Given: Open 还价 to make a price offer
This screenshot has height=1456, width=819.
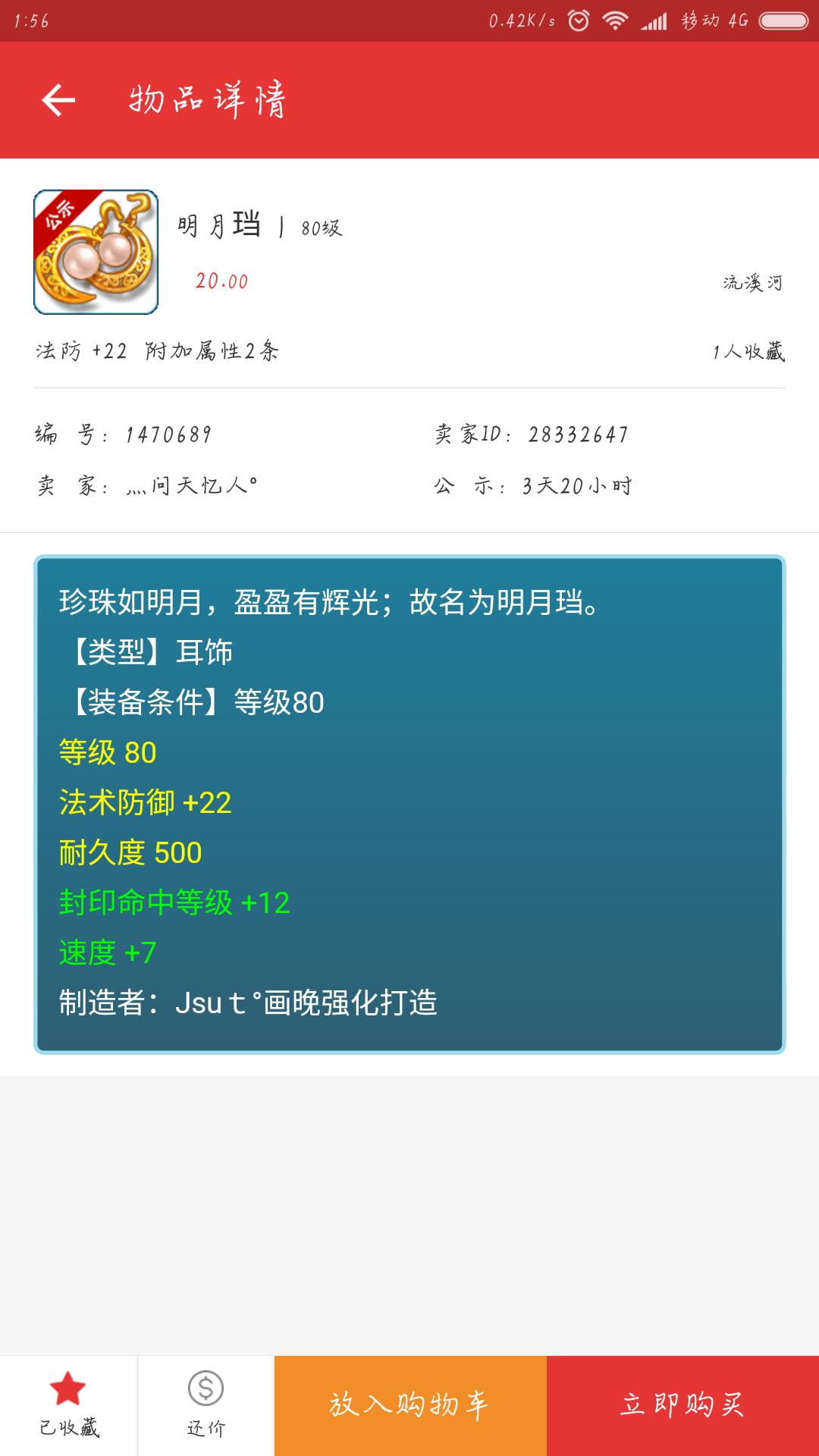Looking at the screenshot, I should coord(206,1404).
